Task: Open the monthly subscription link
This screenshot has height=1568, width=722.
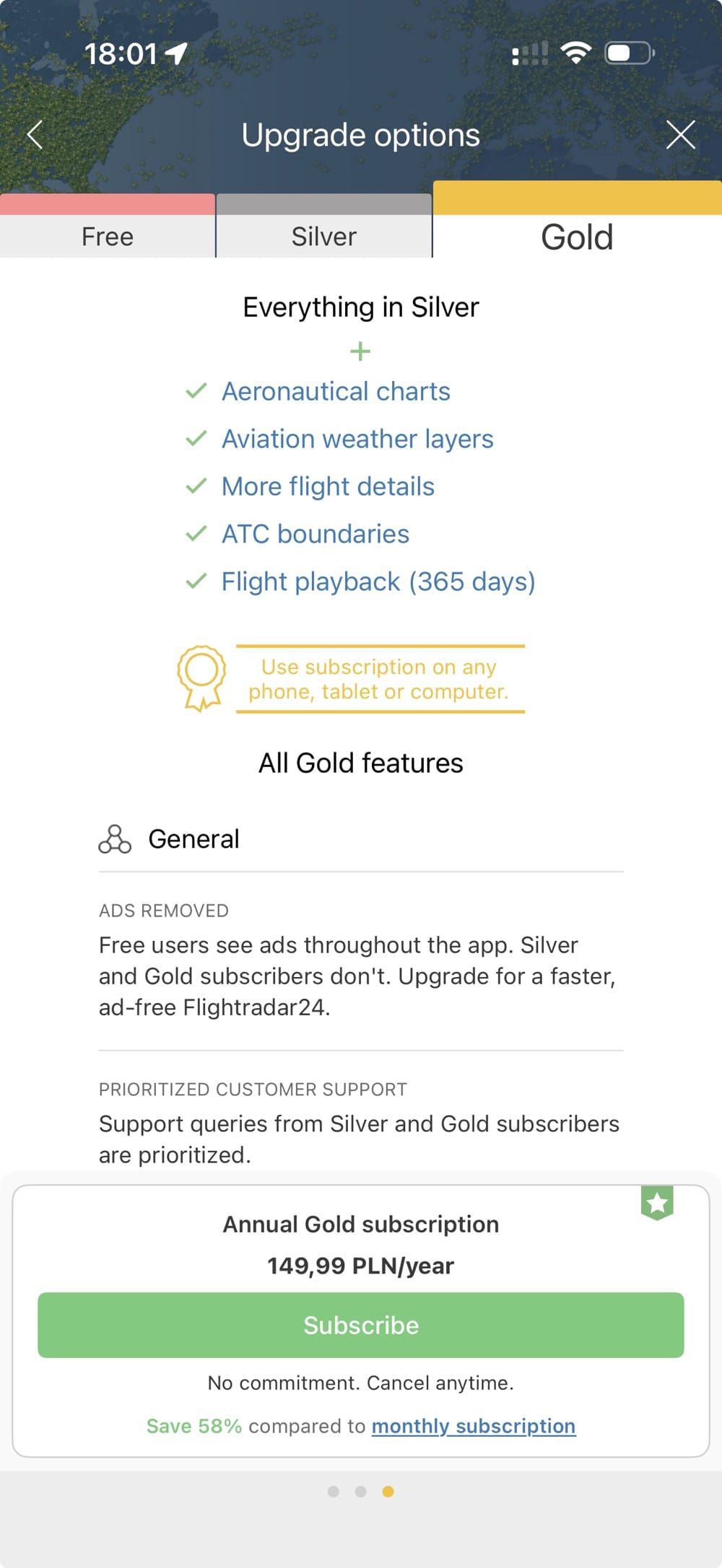Action: point(474,1426)
